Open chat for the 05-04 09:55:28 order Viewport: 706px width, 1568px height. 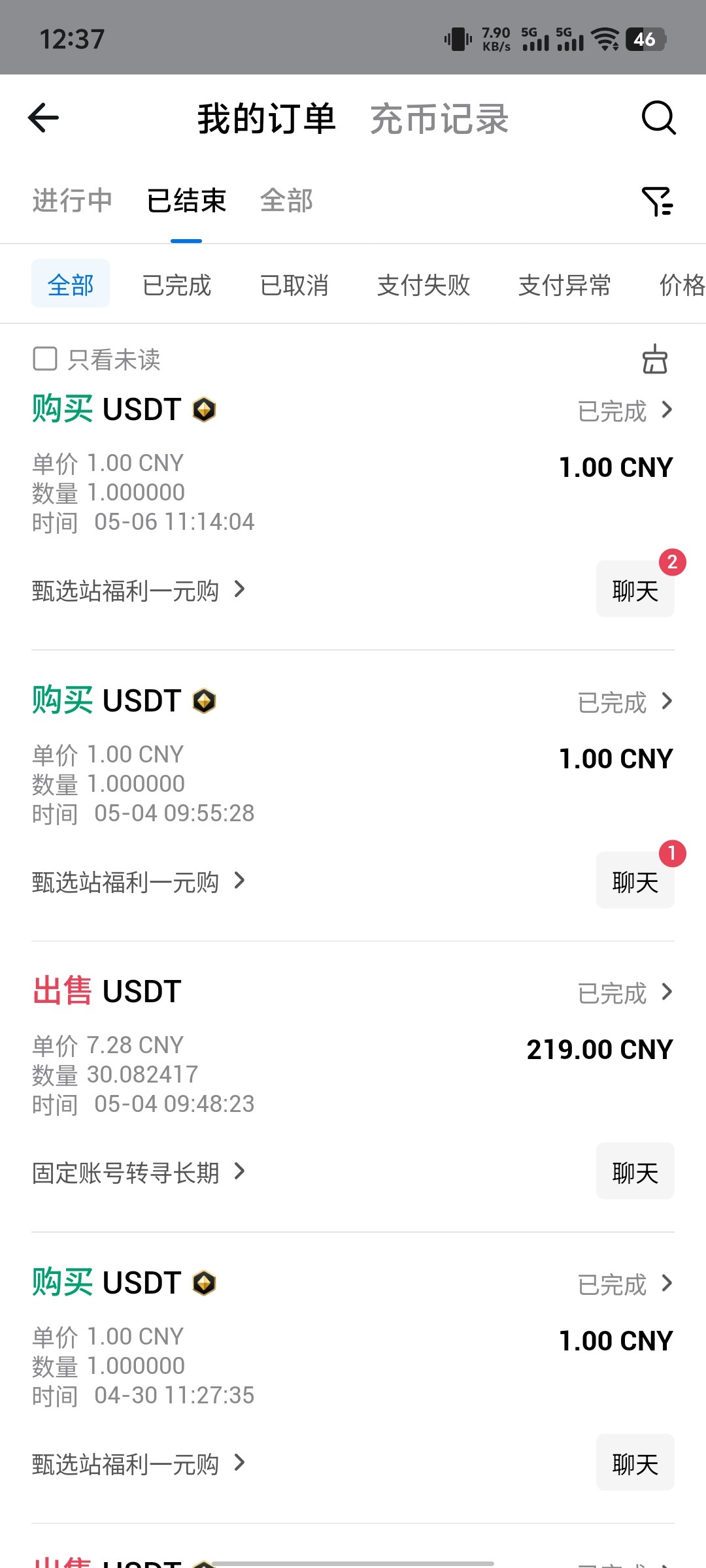point(635,881)
